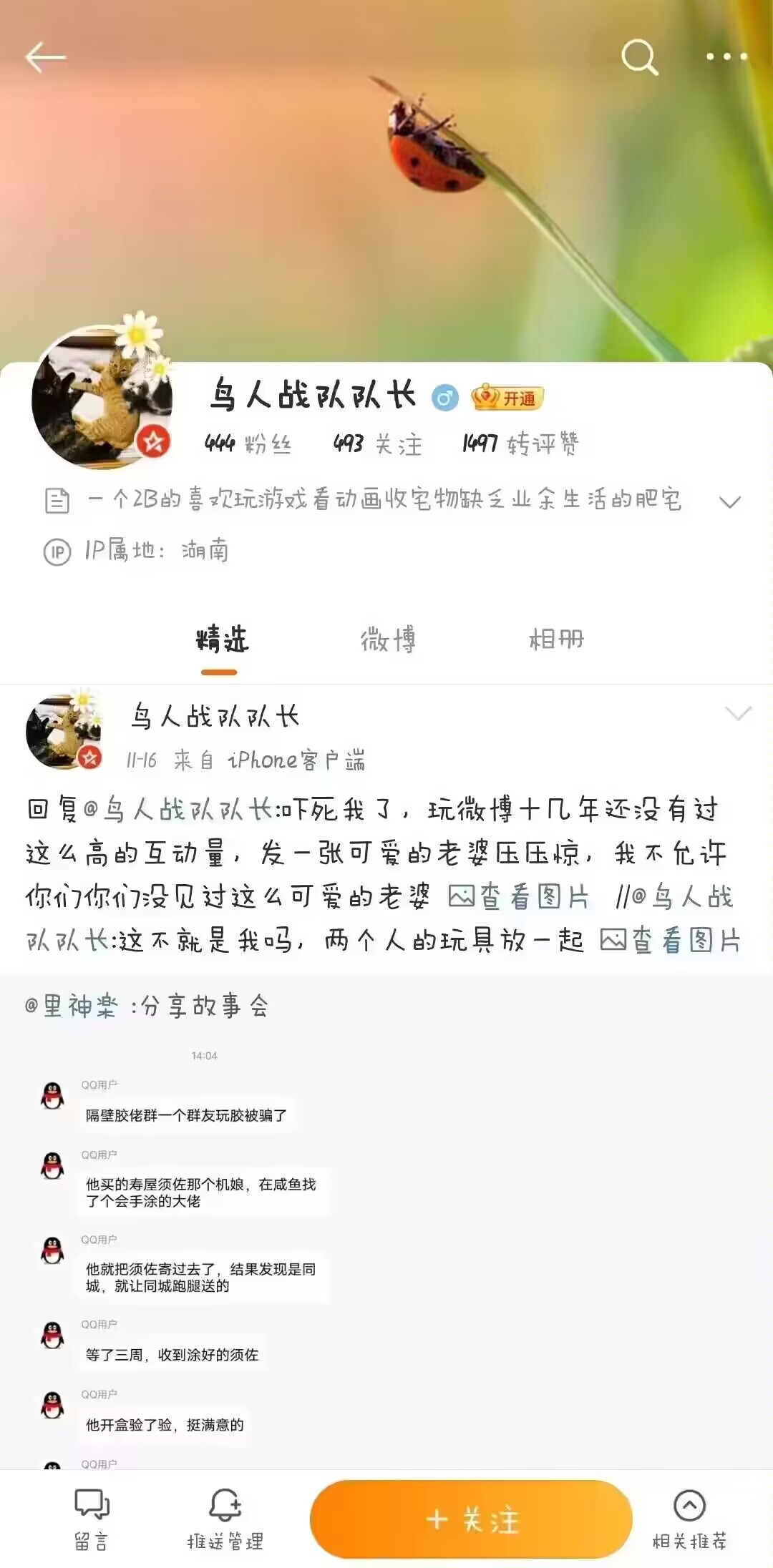Click the membership star badge on the avatar
773x1568 pixels.
point(153,442)
